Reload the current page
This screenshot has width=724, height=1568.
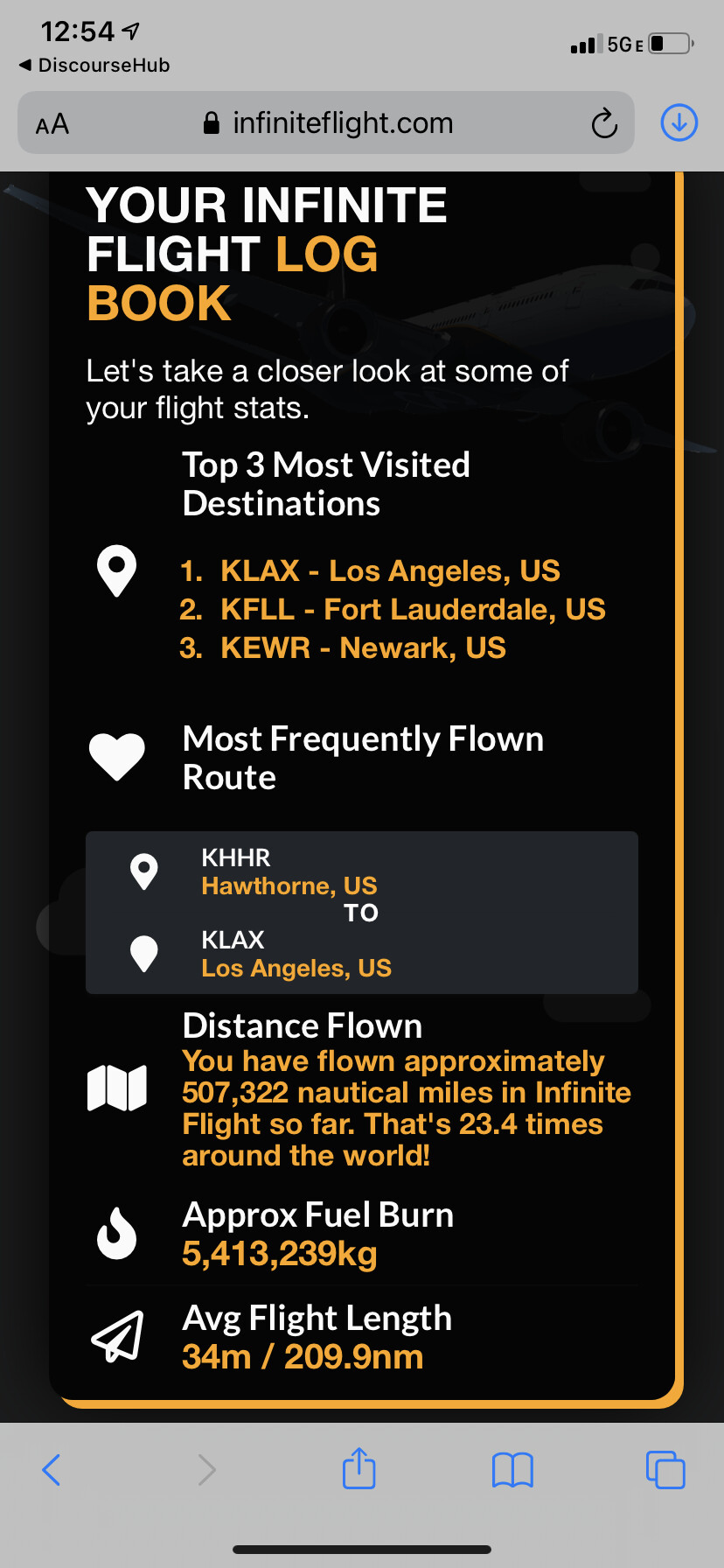coord(604,123)
